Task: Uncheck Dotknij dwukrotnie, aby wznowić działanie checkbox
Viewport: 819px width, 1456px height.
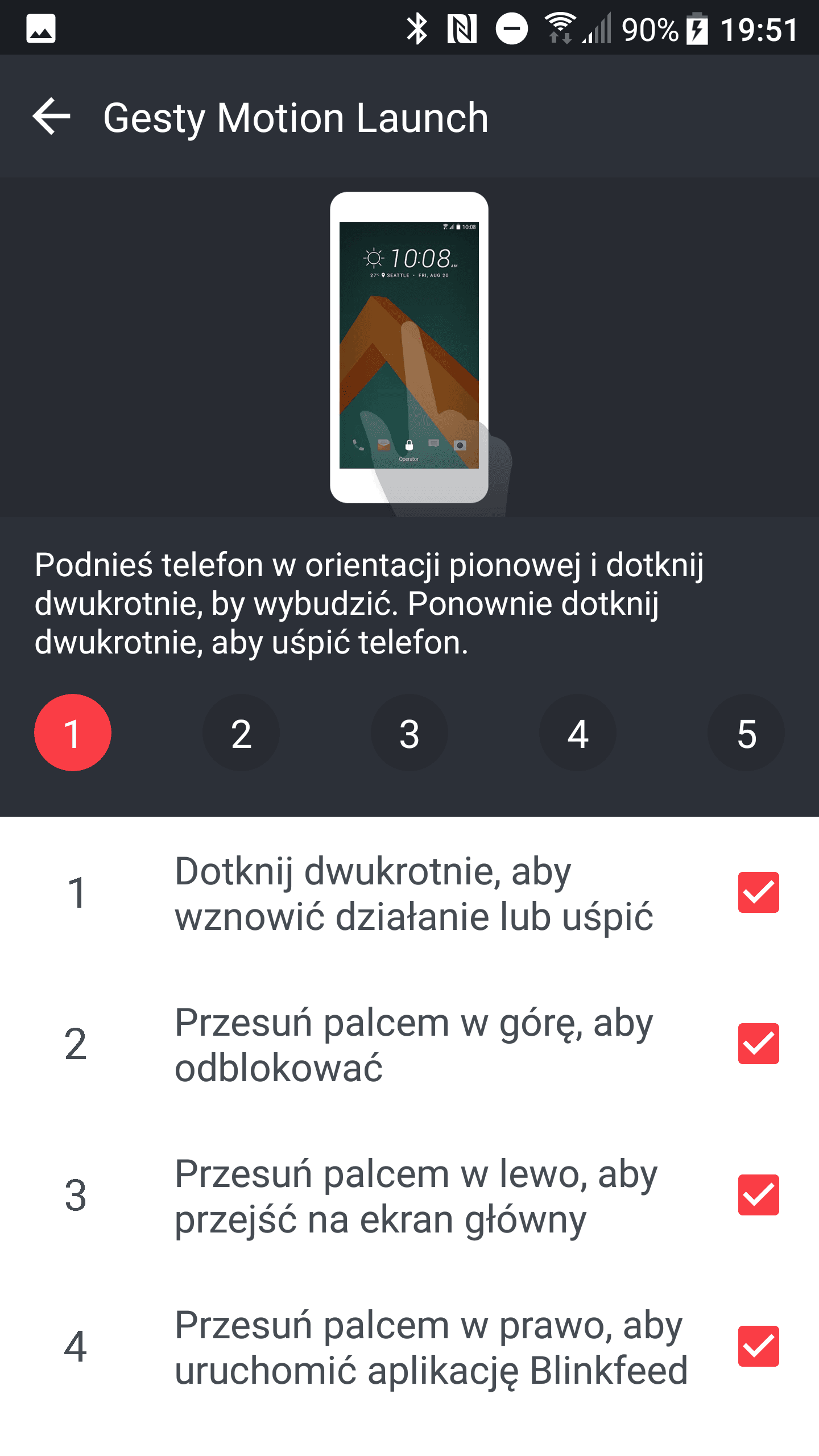Action: click(x=759, y=892)
